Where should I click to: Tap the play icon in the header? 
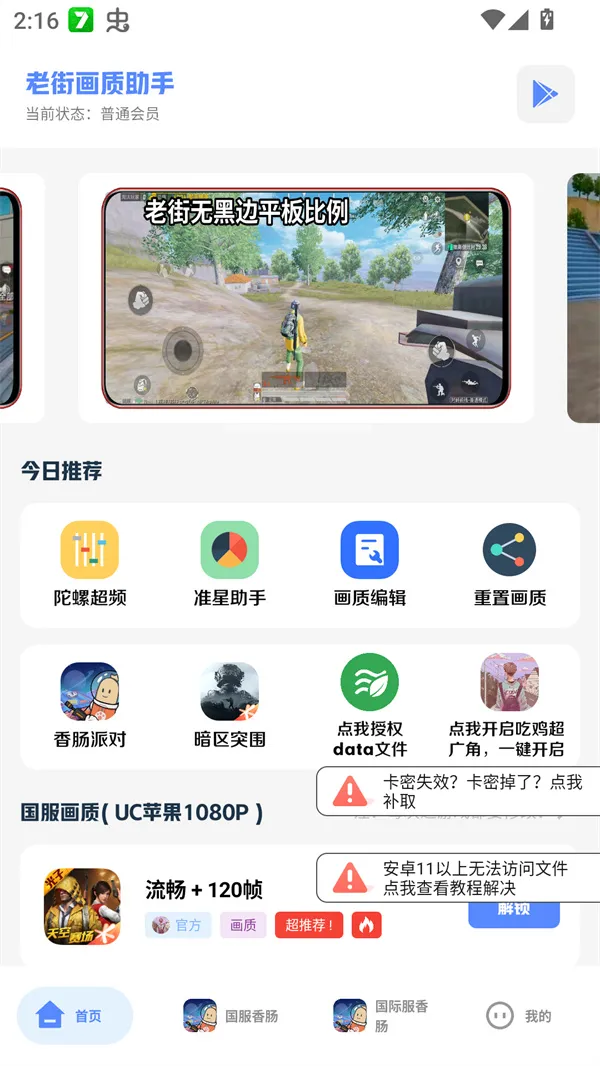(x=545, y=94)
